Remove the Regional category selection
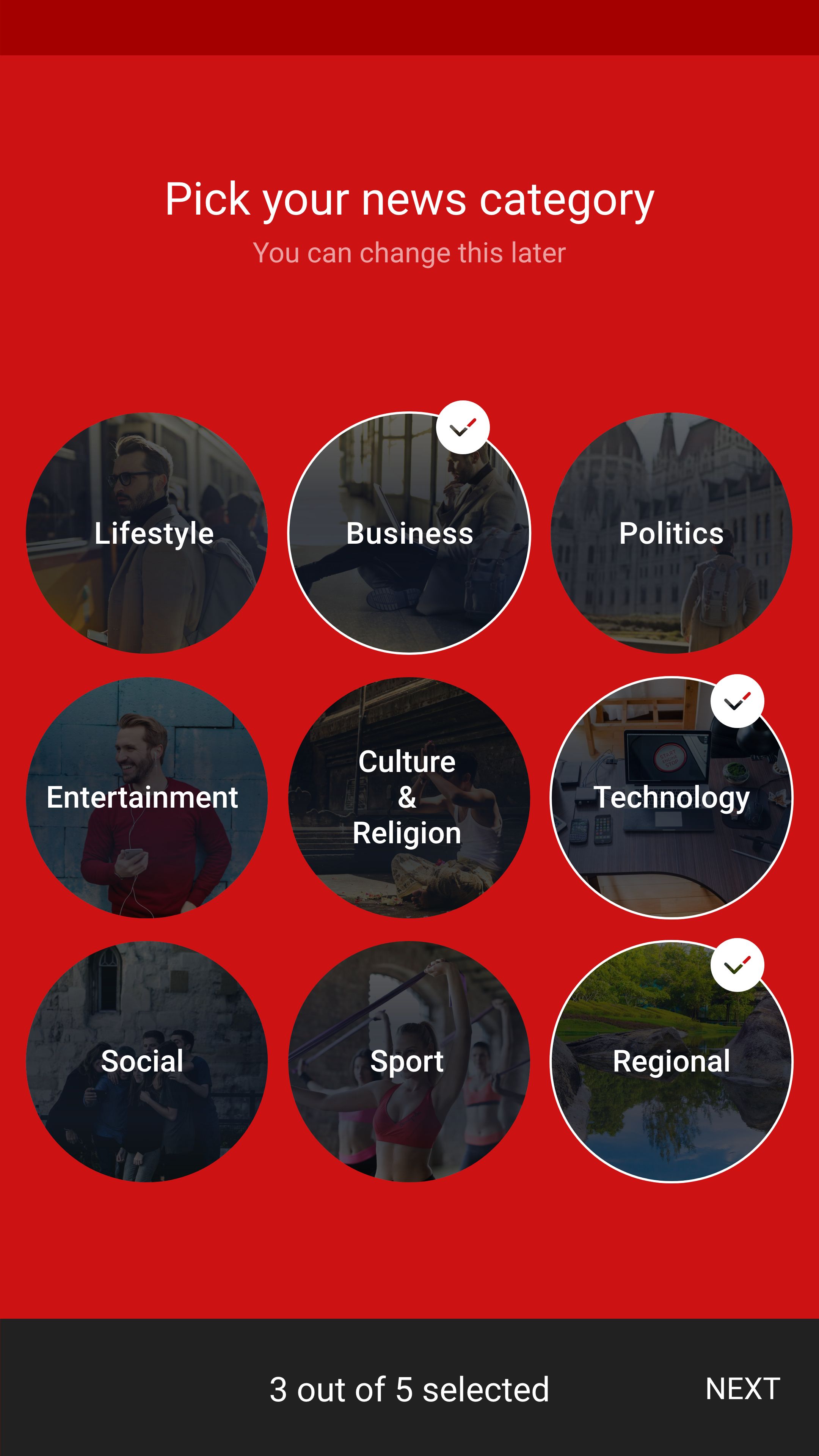 coord(672,1062)
